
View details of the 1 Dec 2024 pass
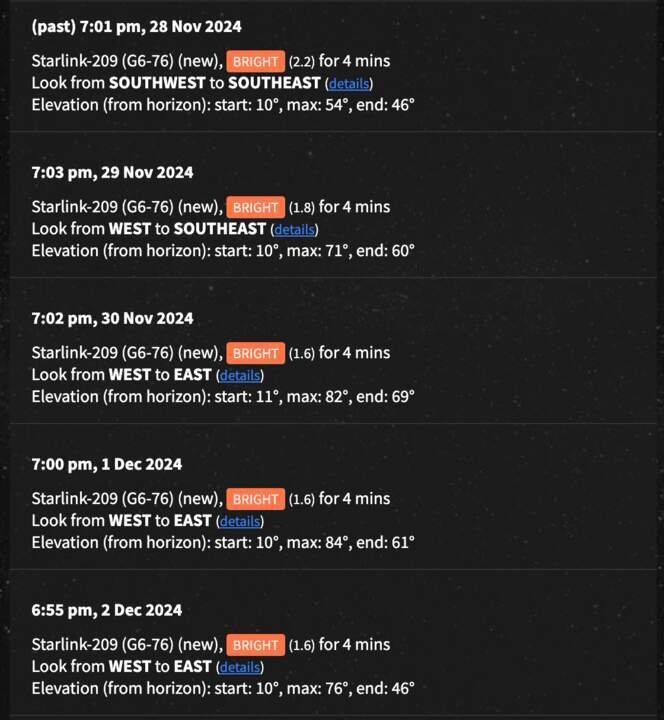240,522
